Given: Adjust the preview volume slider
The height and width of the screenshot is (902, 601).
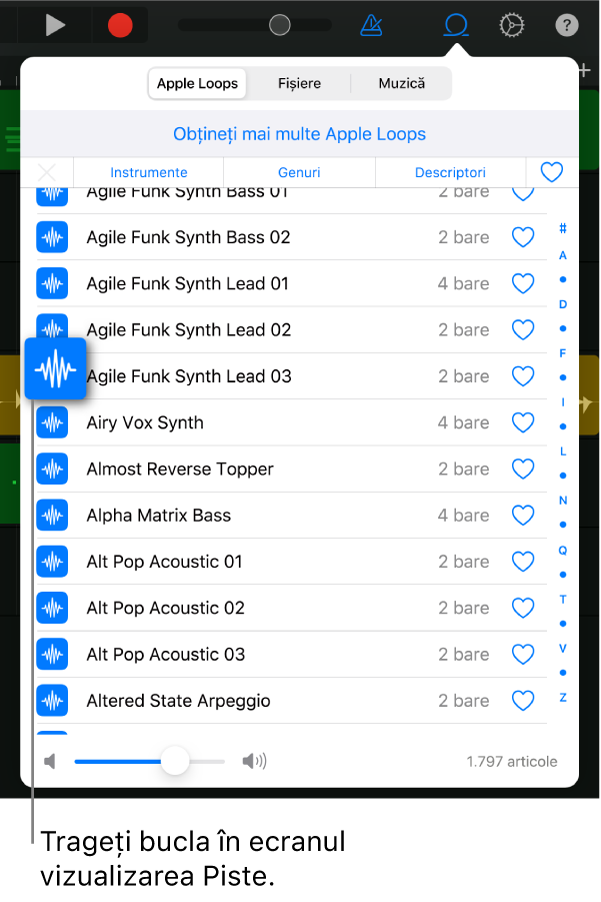Looking at the screenshot, I should [x=175, y=761].
